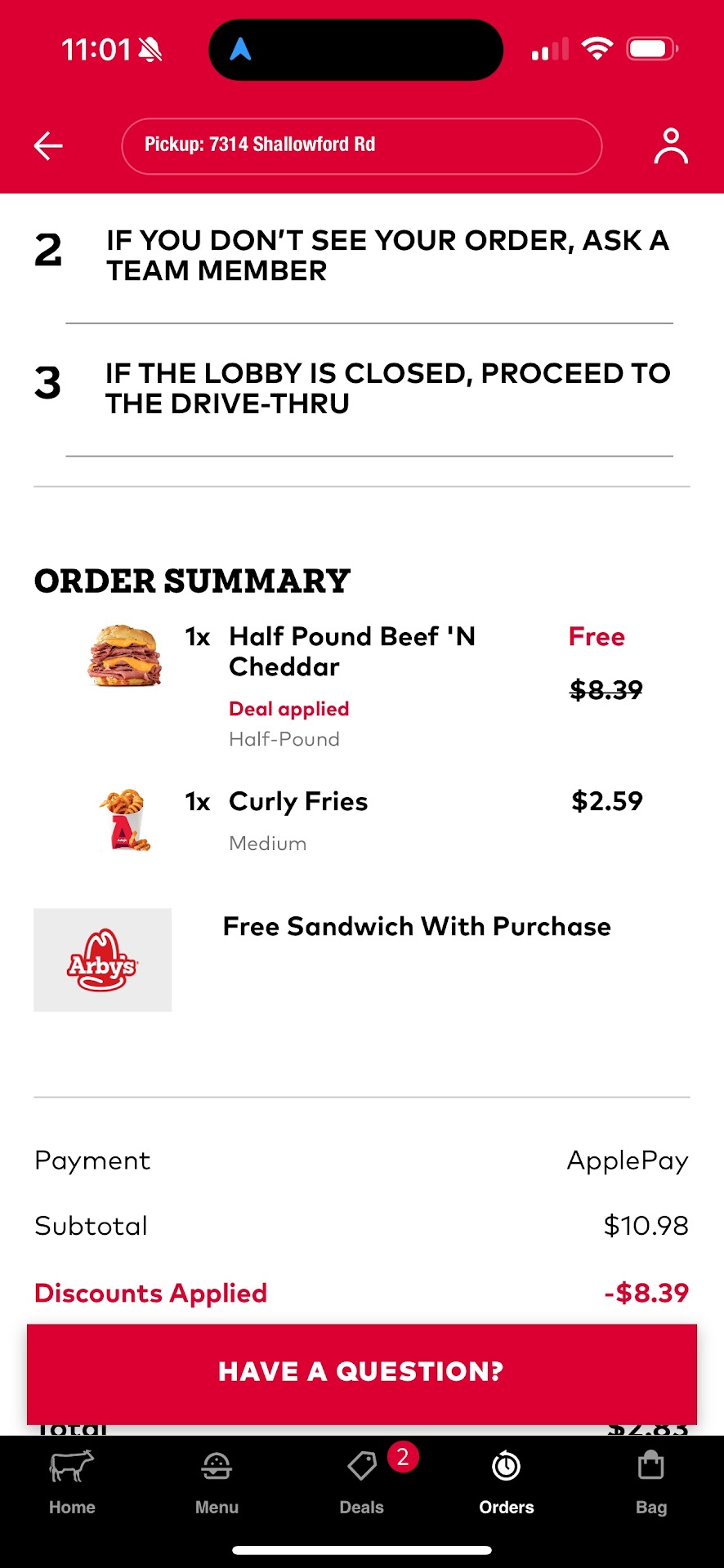Go back using the arrow icon
The width and height of the screenshot is (724, 1568).
(x=48, y=146)
